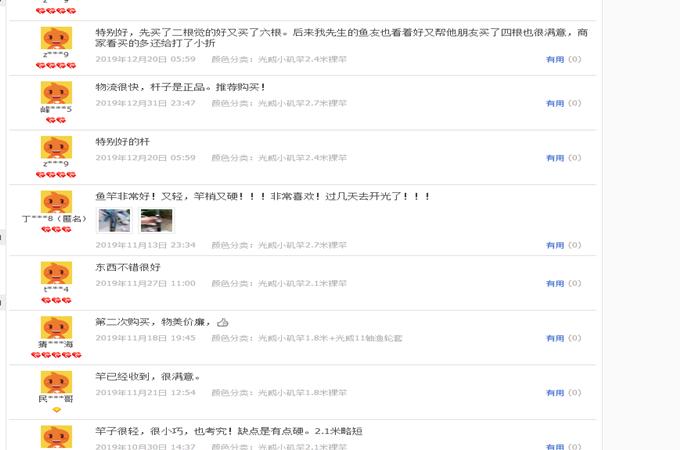Tap 有用 on the review "鱼竿非常好！又轻"
Viewport: 680px width, 450px height.
click(555, 244)
